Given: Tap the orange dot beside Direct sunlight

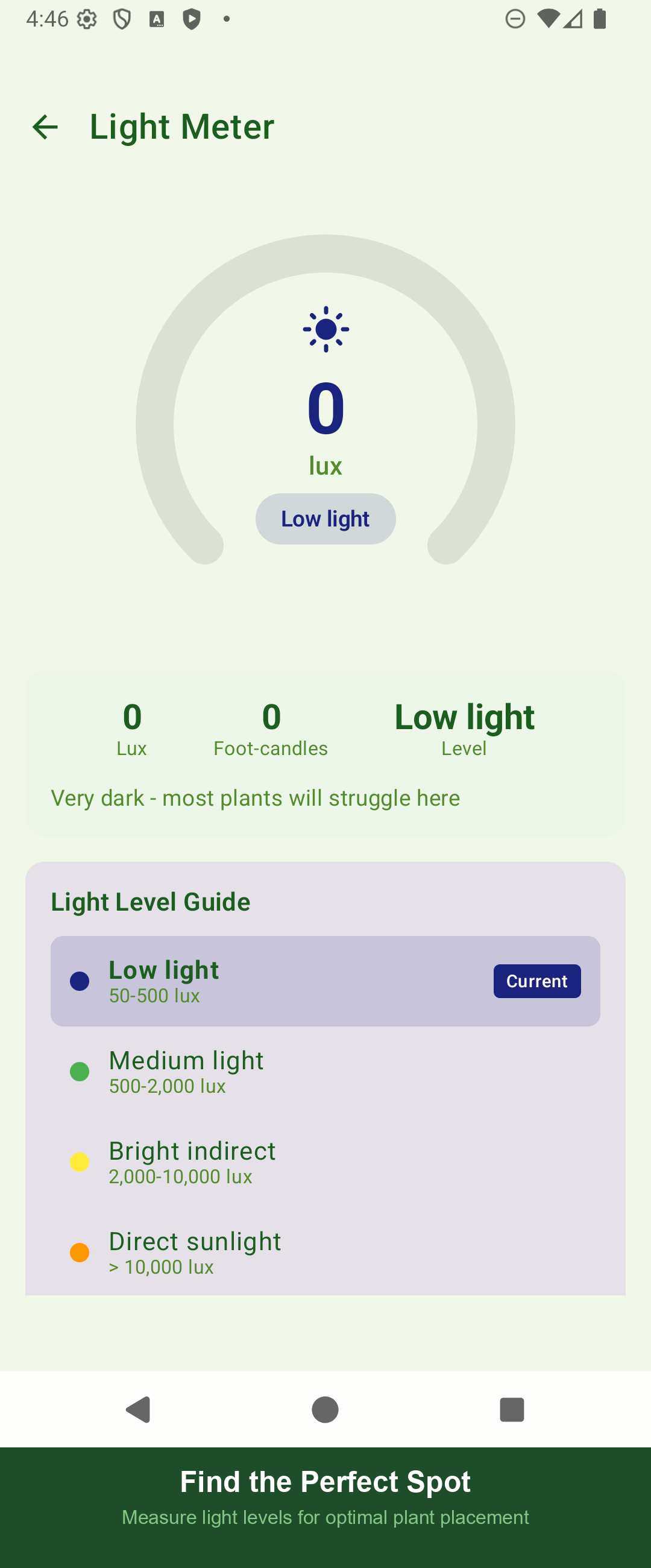Looking at the screenshot, I should click(x=79, y=1252).
